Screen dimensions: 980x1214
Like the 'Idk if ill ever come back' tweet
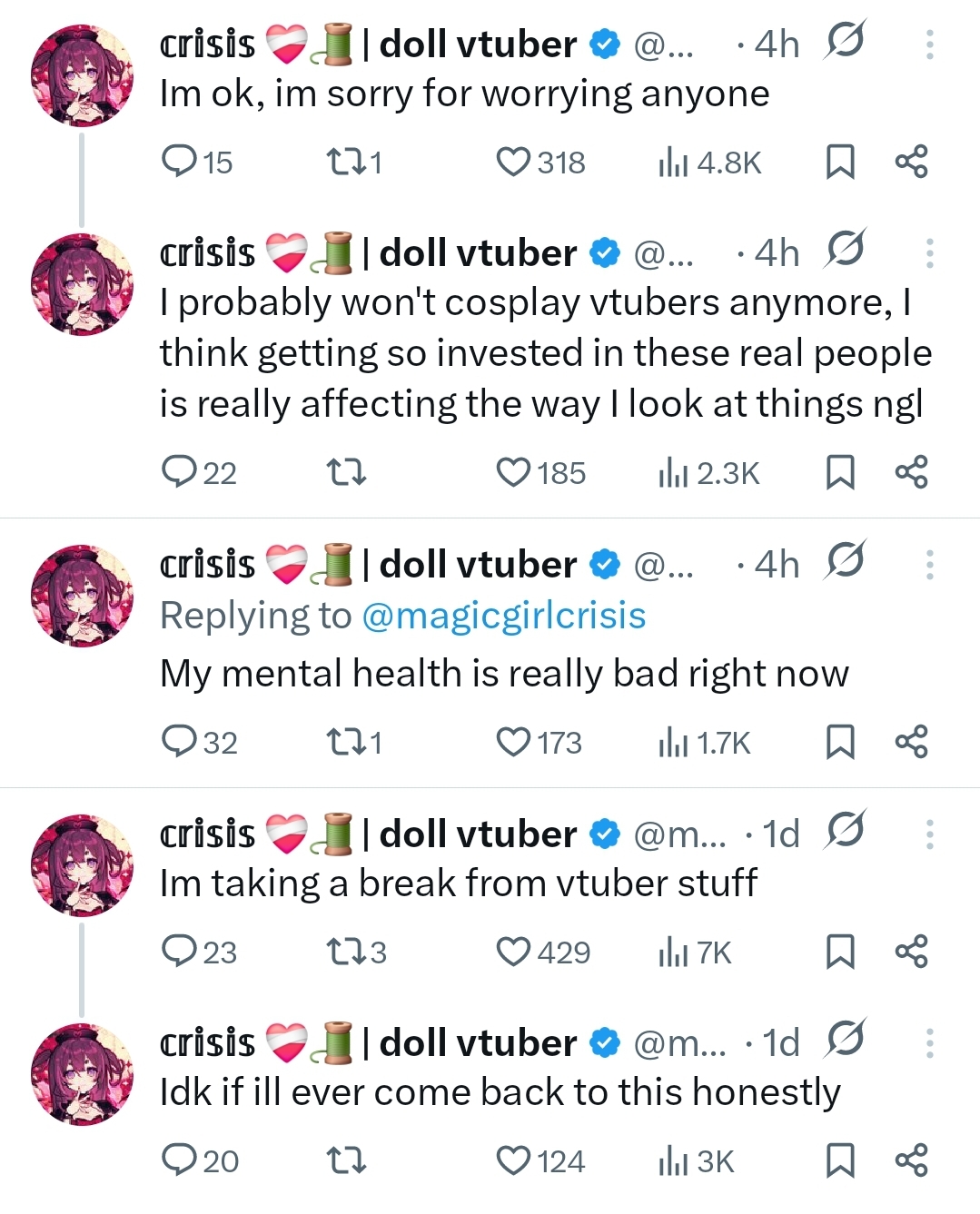coord(513,1161)
